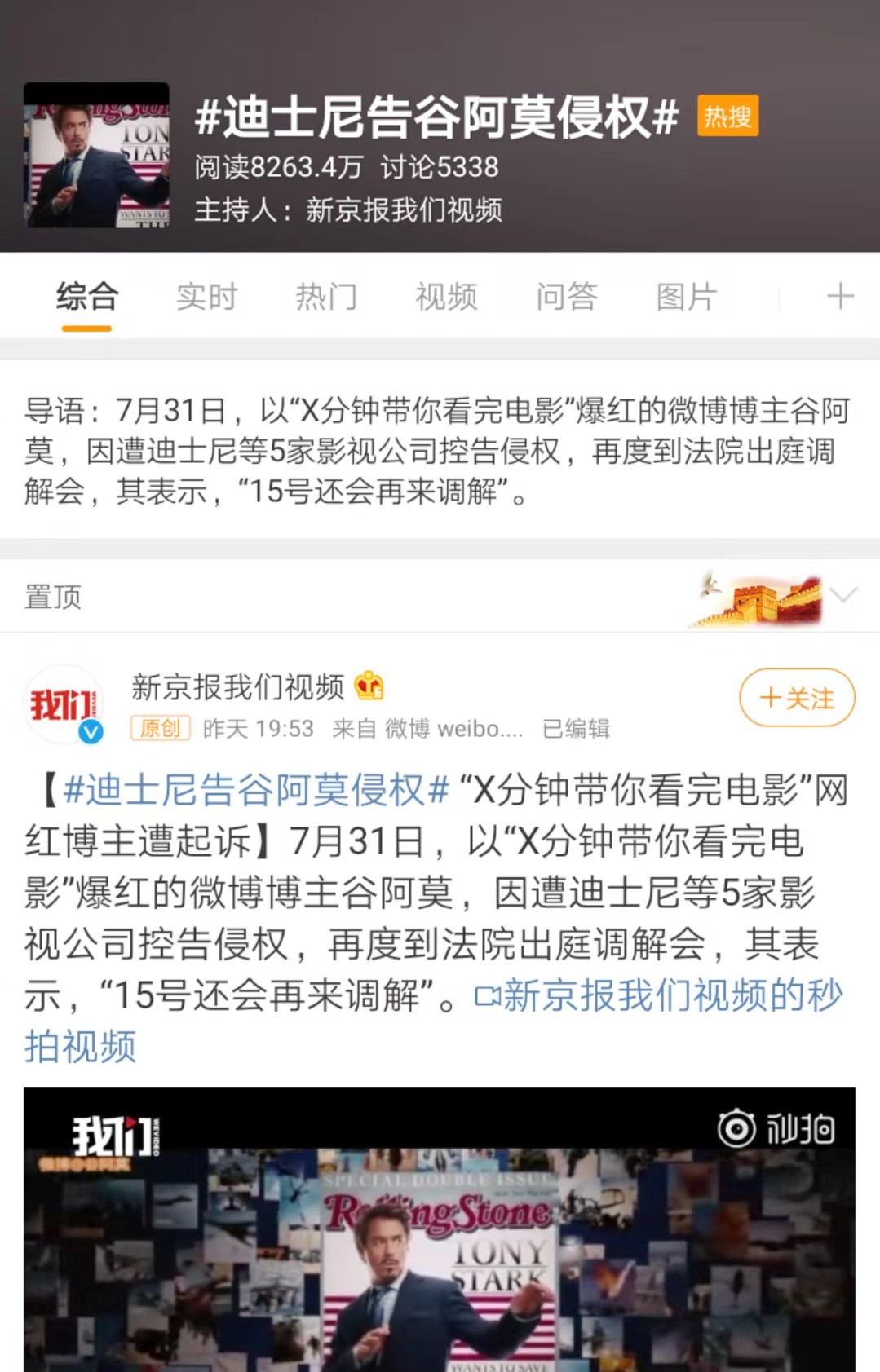Open 新京报我们视频 profile avatar
This screenshot has height=1372, width=880.
[64, 704]
